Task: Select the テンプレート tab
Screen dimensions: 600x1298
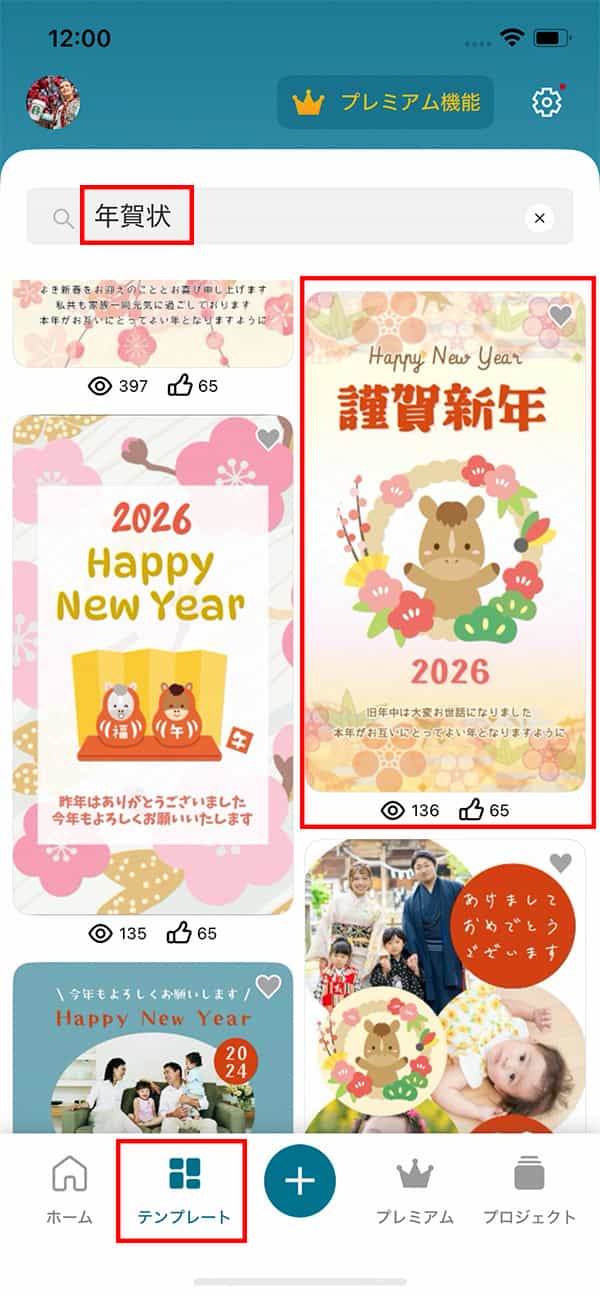Action: (184, 1189)
